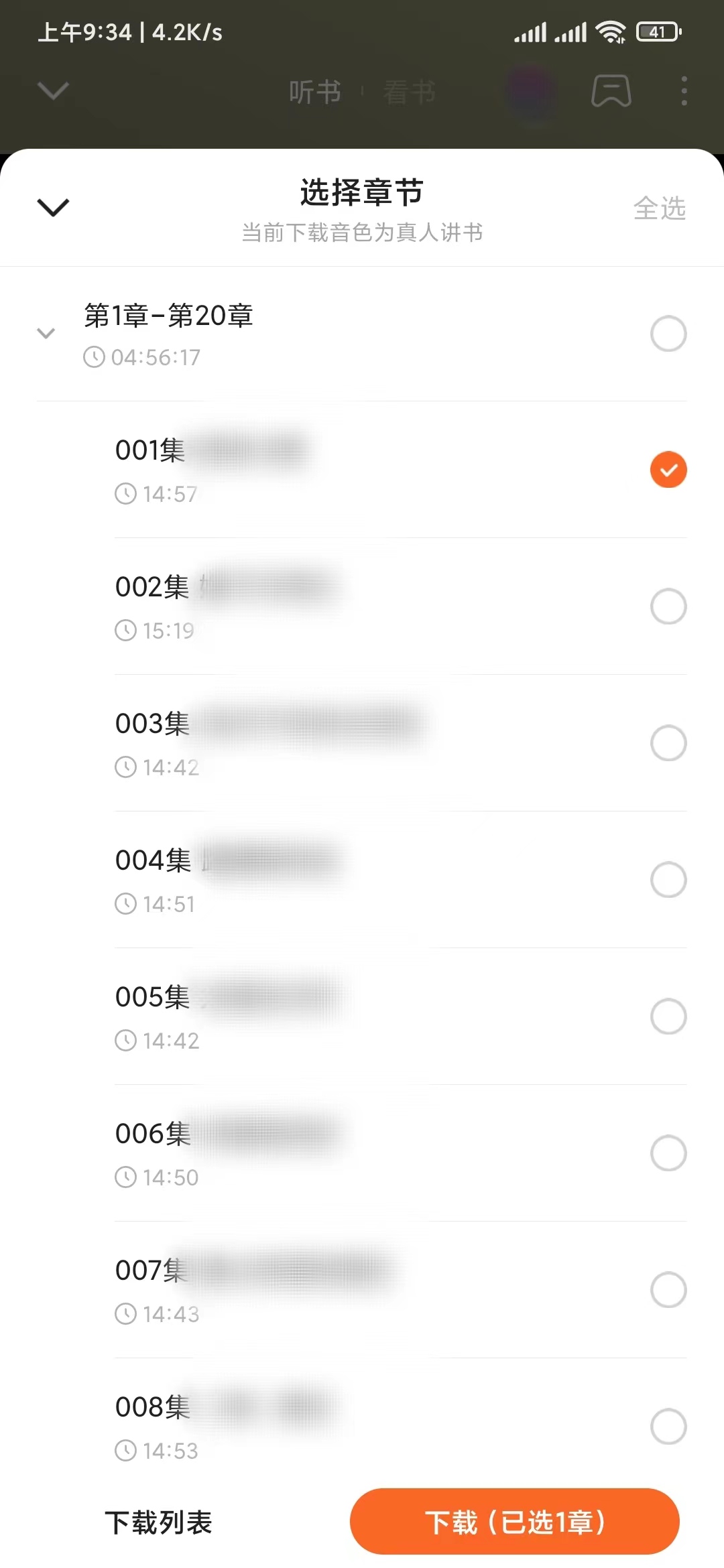Tap the profile avatar icon in the top bar
The image size is (724, 1568).
click(x=532, y=92)
